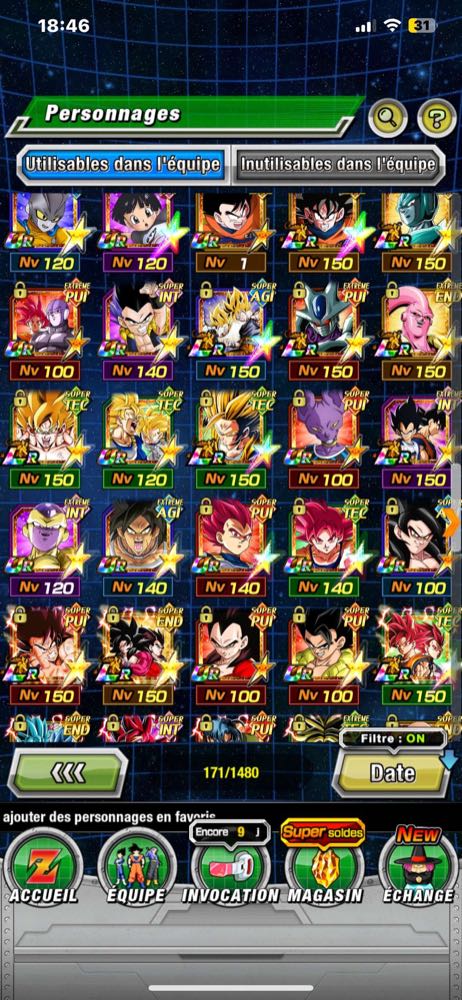The height and width of the screenshot is (1000, 462).
Task: Open the question mark help icon
Action: (x=436, y=117)
